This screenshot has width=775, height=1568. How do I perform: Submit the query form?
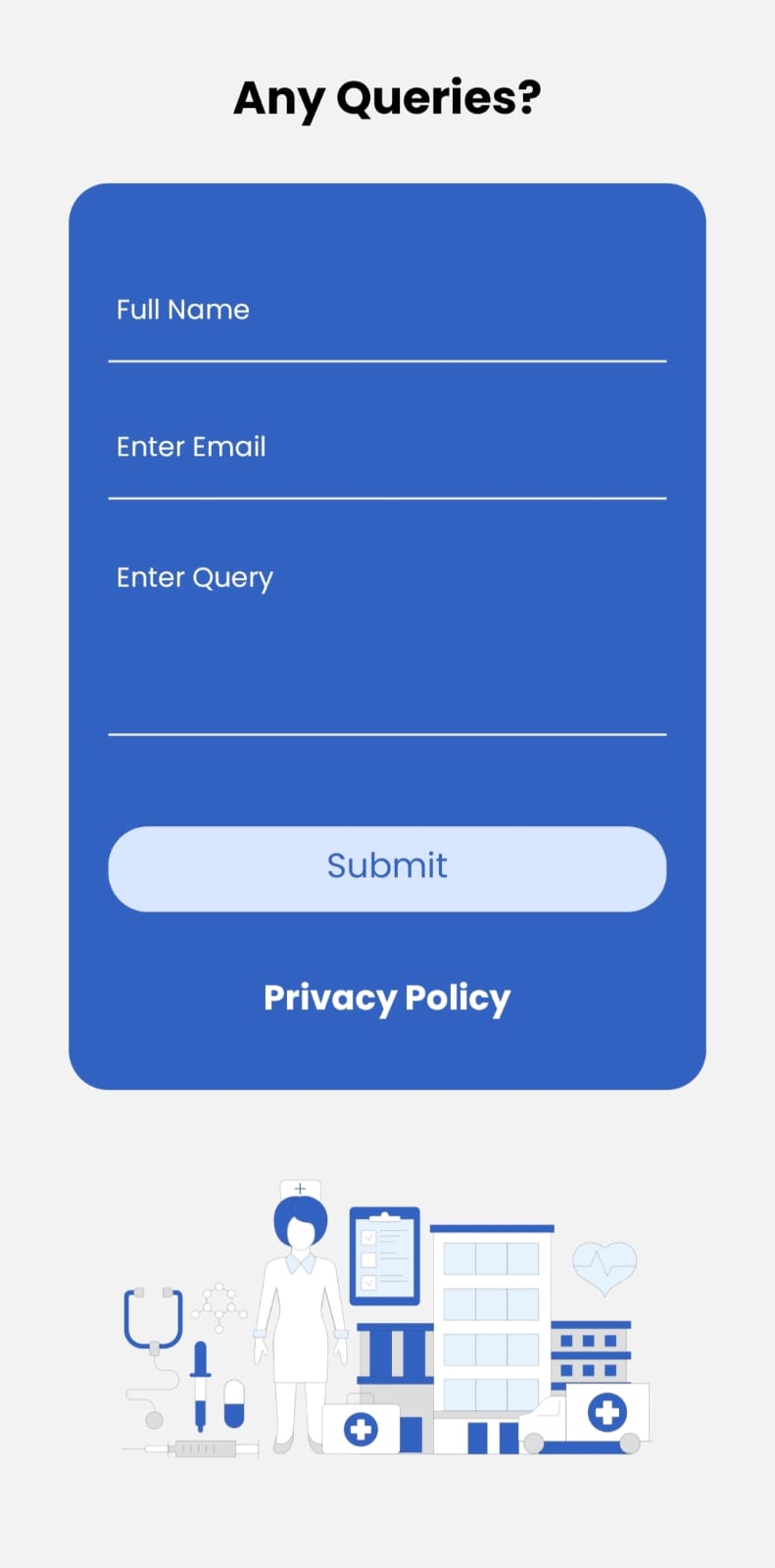(387, 868)
